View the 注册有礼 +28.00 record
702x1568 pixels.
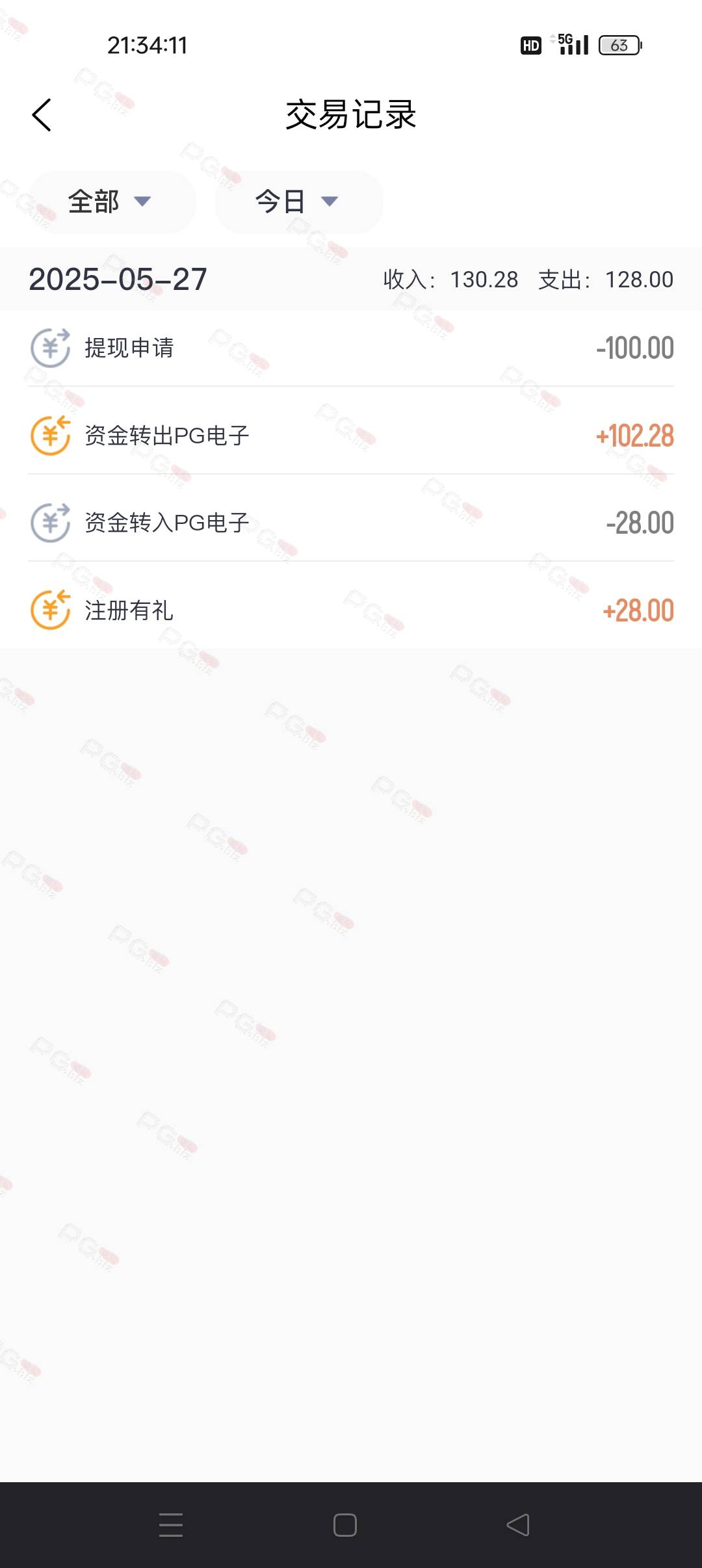351,610
